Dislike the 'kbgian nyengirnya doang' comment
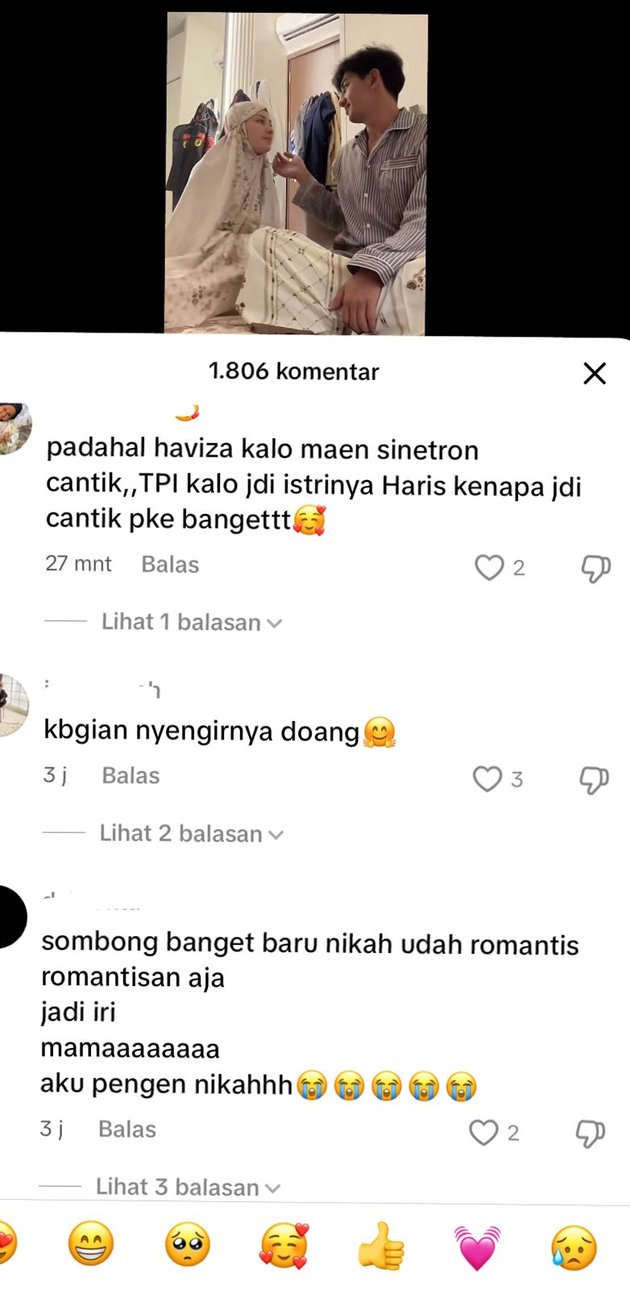This screenshot has height=1289, width=630. click(x=595, y=779)
